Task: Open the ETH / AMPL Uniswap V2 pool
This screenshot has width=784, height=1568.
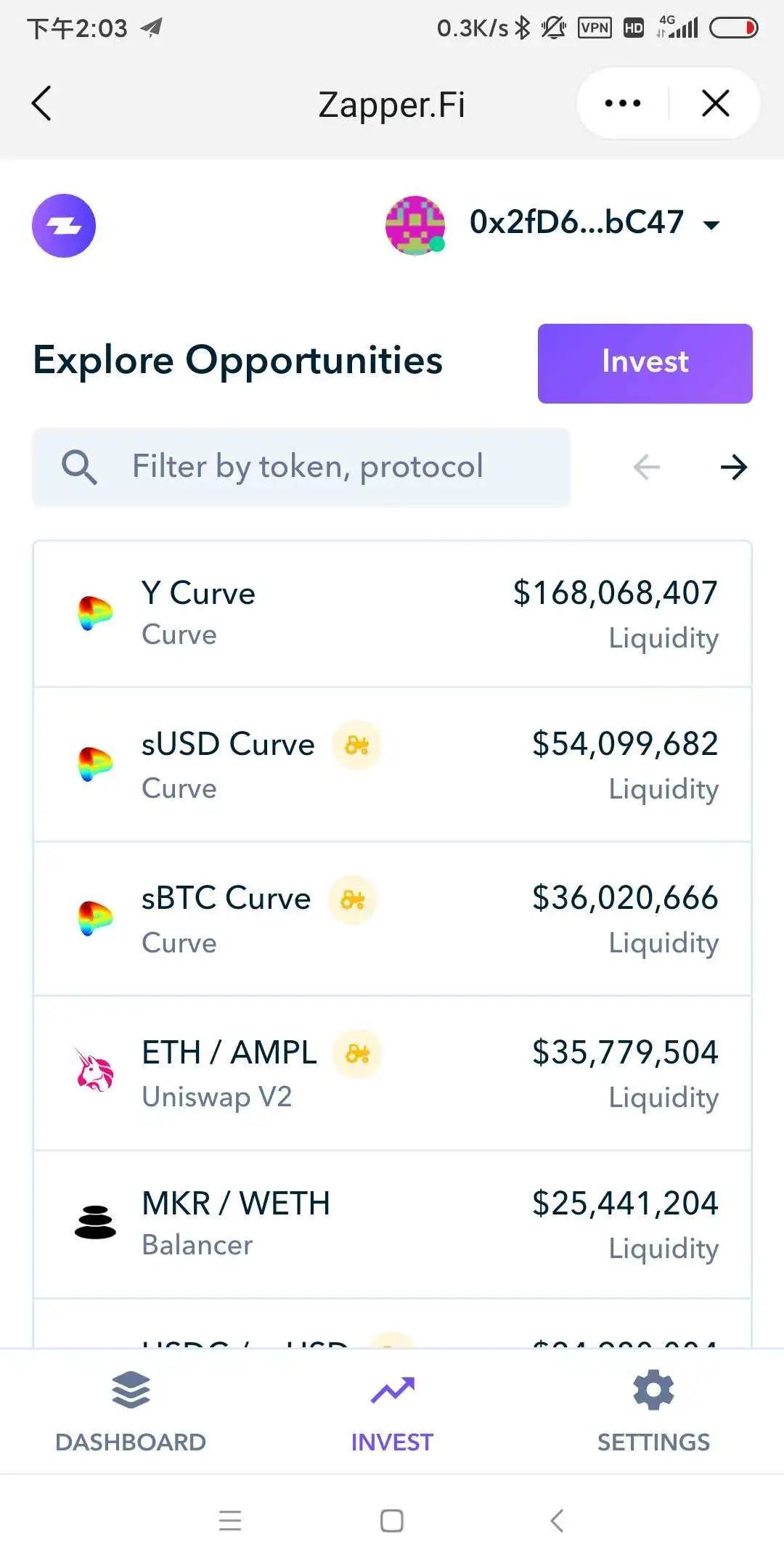Action: click(x=392, y=1074)
